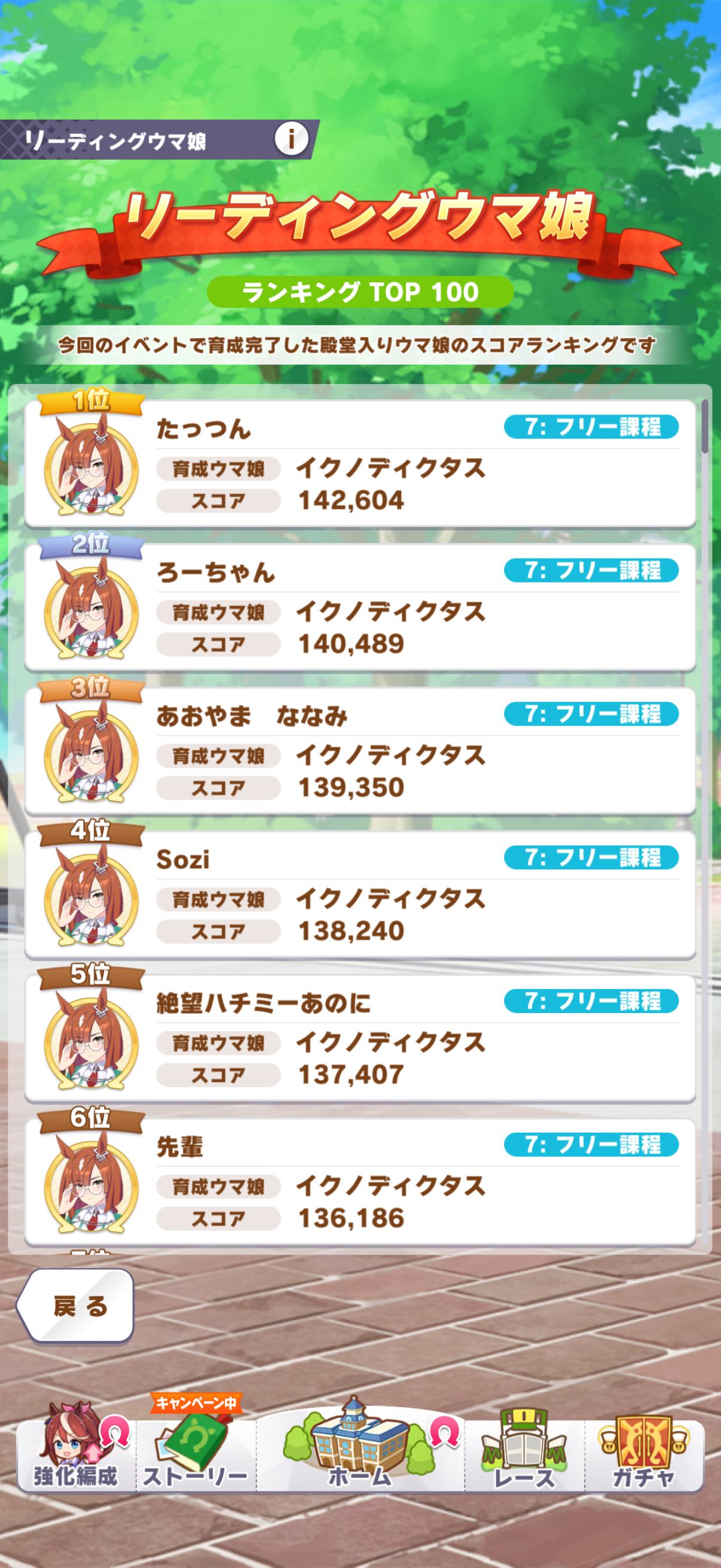Open Sozi's ranking entry
Screen dimensions: 721x1568
pos(360,895)
